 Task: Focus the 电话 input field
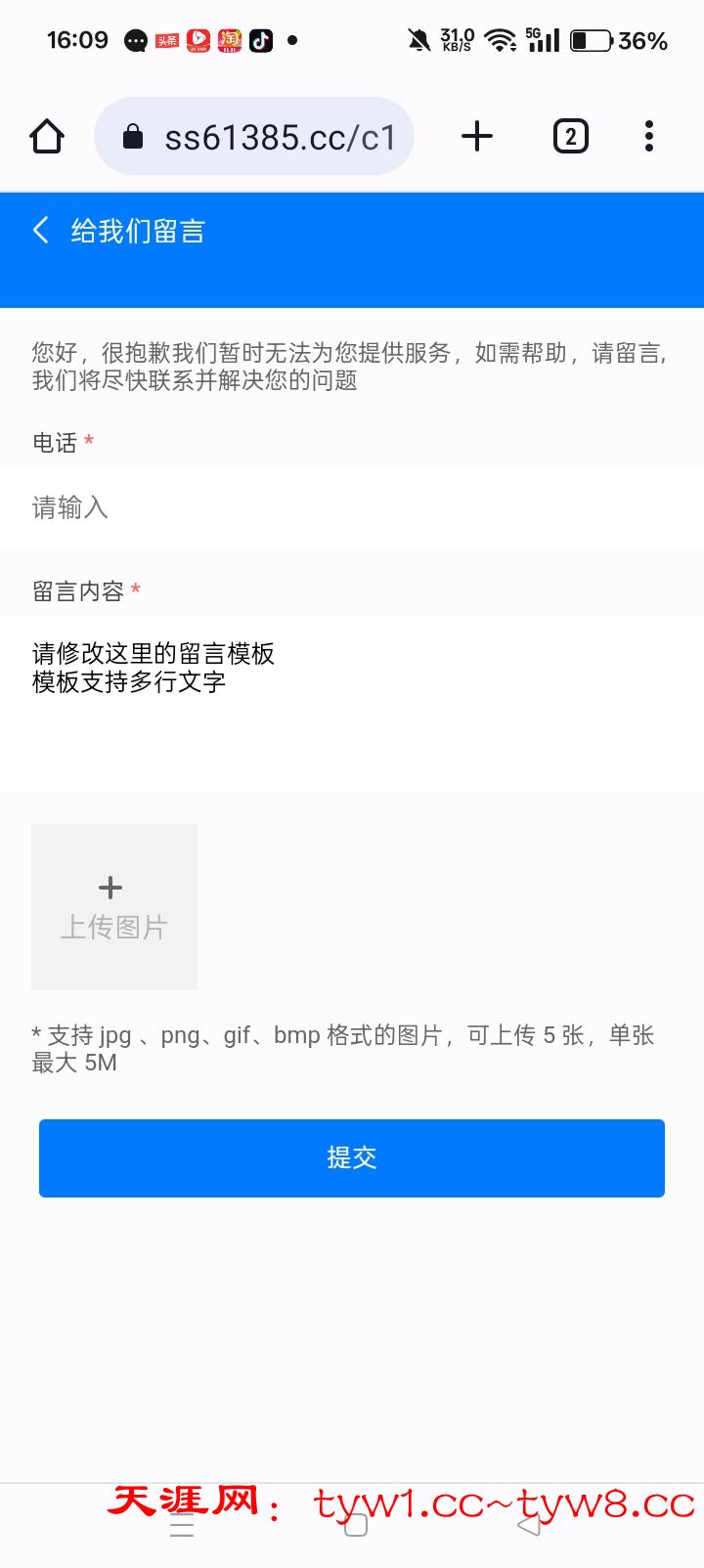[352, 507]
